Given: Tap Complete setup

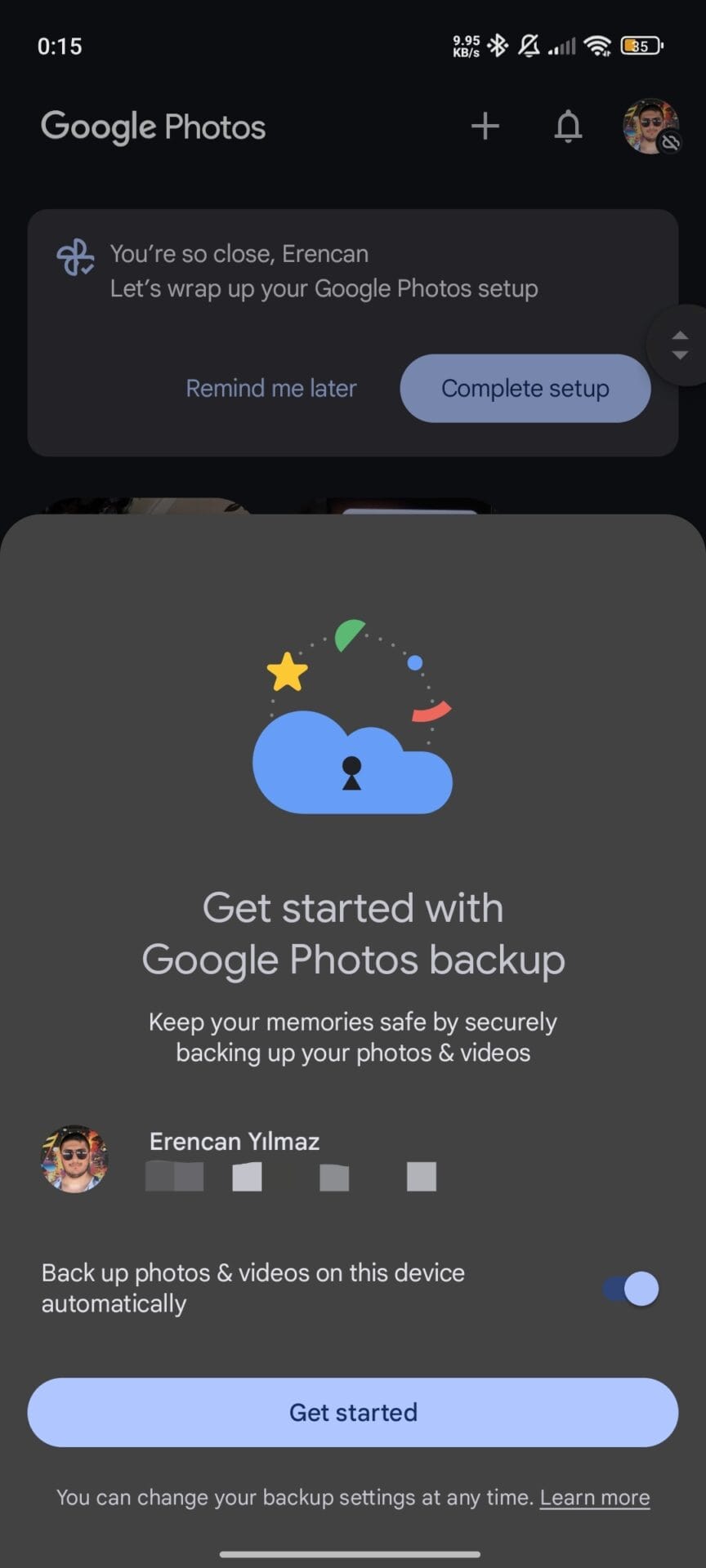Looking at the screenshot, I should point(525,389).
